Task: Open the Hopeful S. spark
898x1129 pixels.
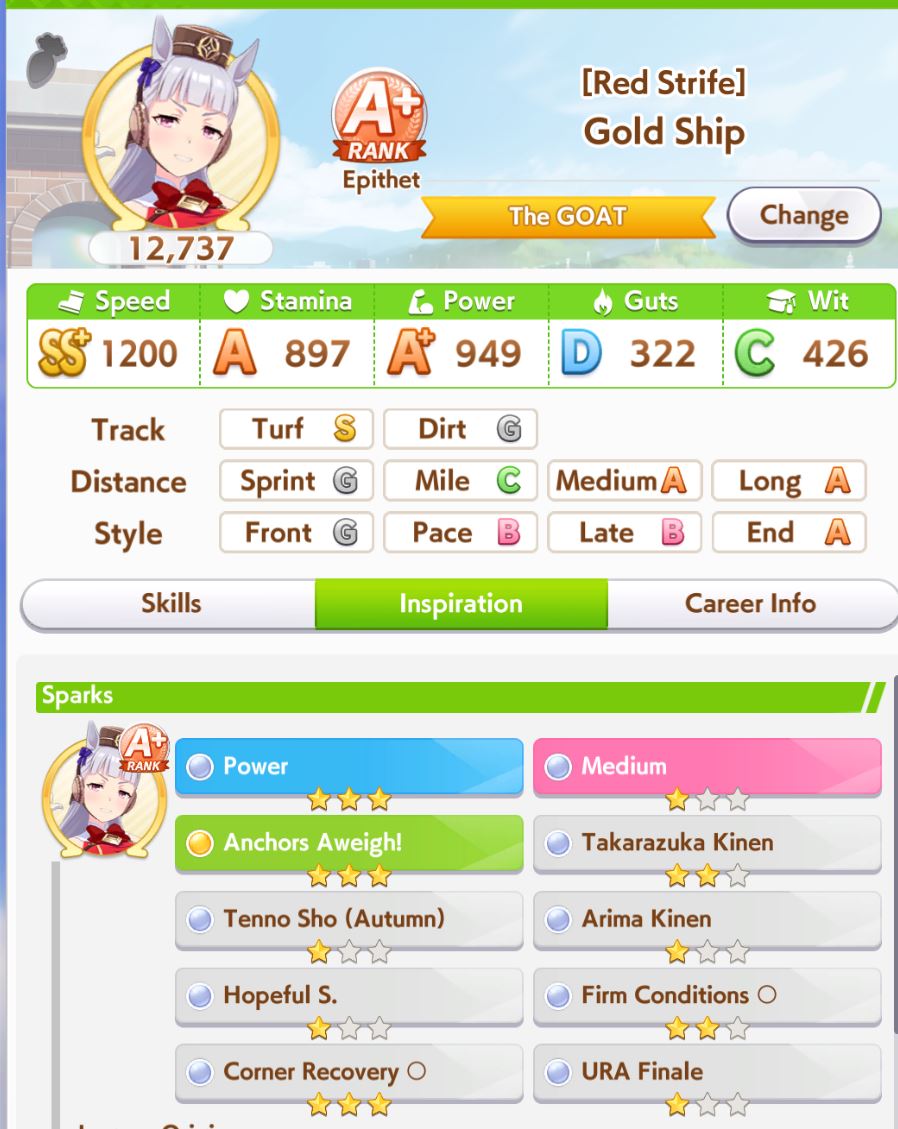Action: tap(348, 995)
